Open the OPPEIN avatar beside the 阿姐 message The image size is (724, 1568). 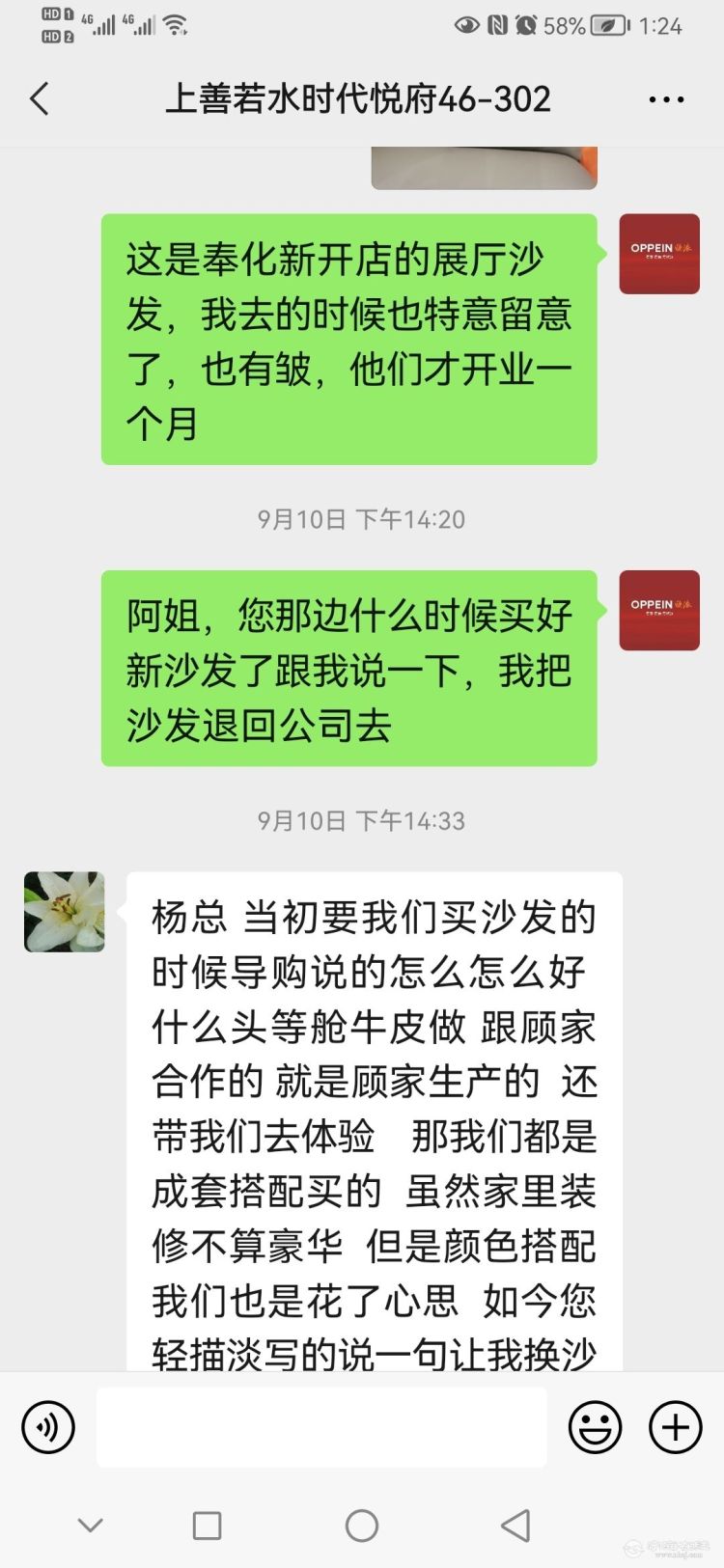click(658, 610)
